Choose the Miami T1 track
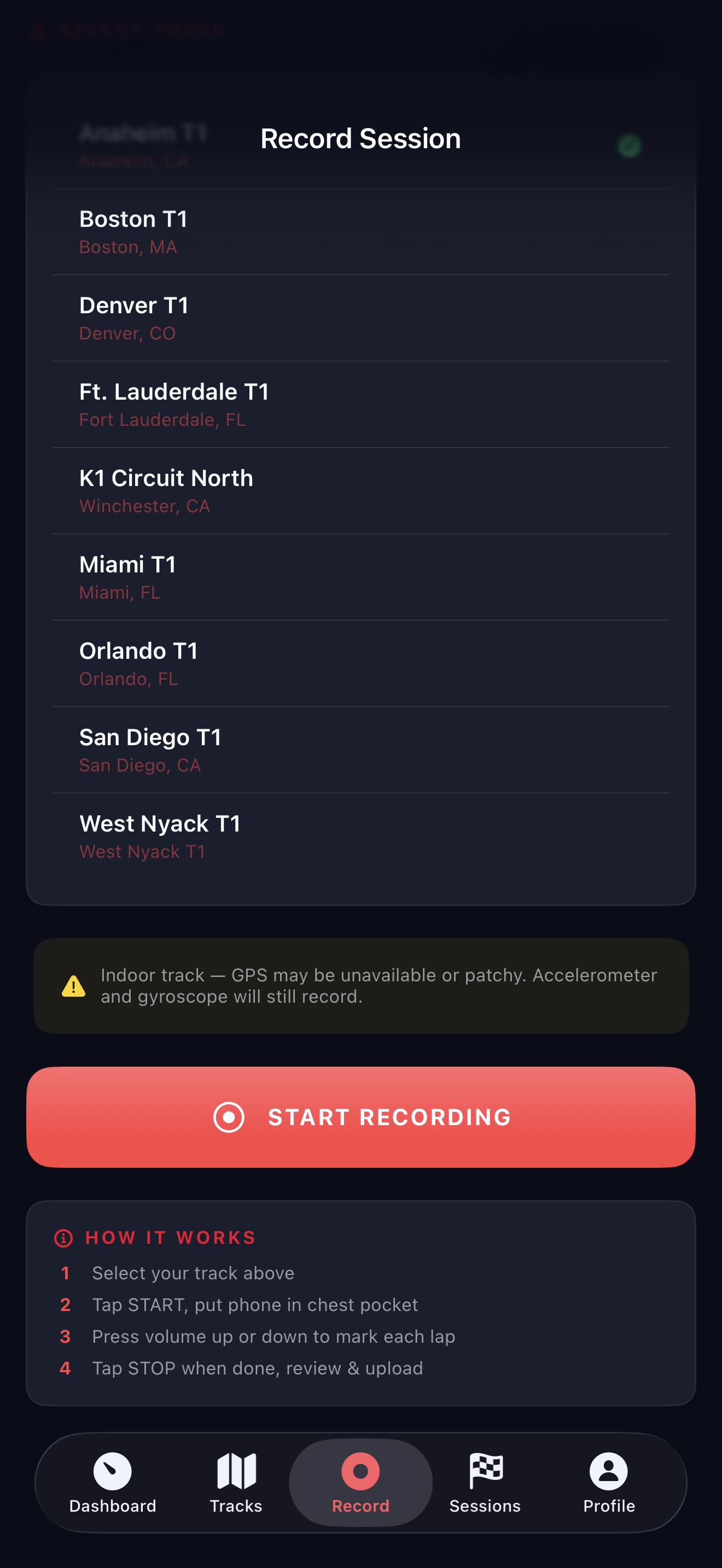Screen dimensions: 722x1568 (x=360, y=578)
